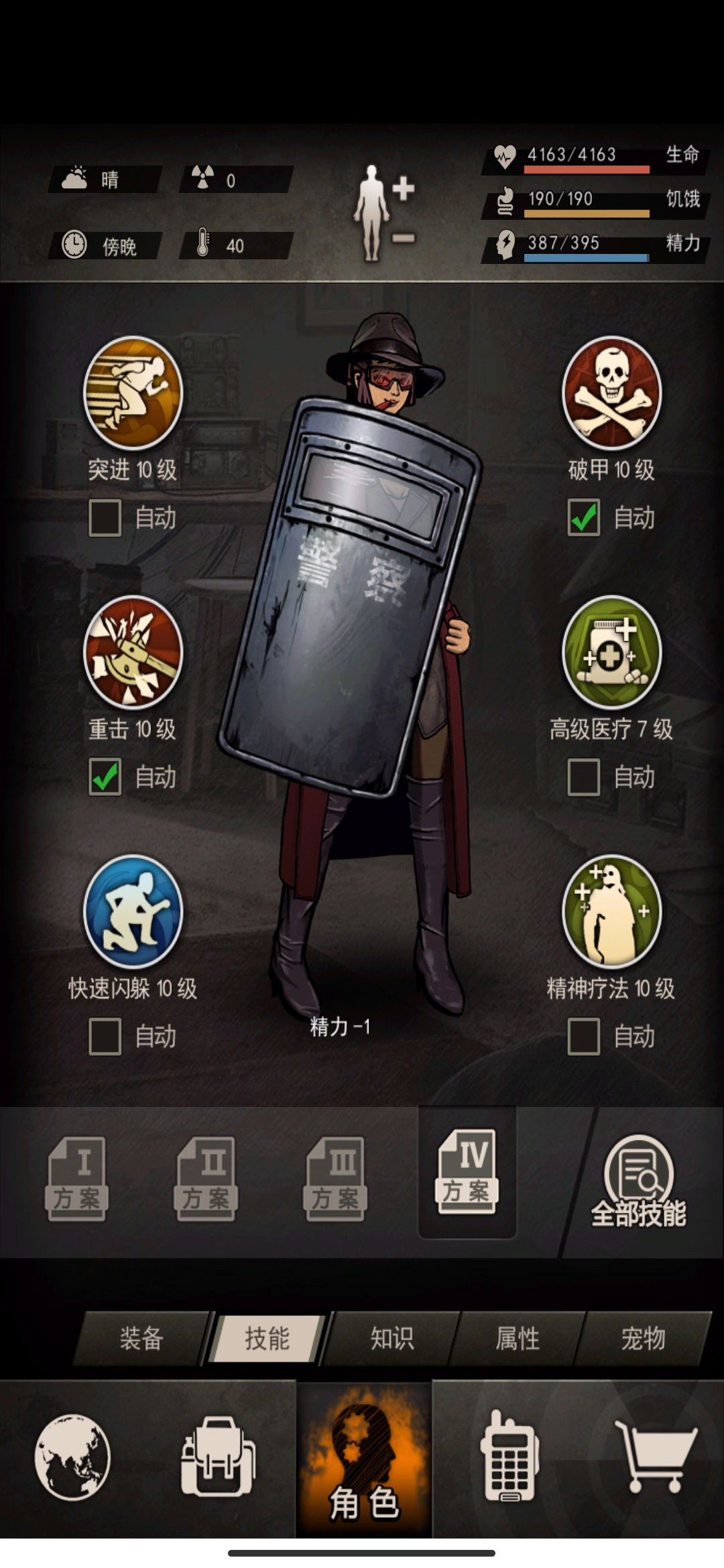This screenshot has height=1568, width=724.
Task: Enable auto for 高级医疗
Action: (x=584, y=777)
